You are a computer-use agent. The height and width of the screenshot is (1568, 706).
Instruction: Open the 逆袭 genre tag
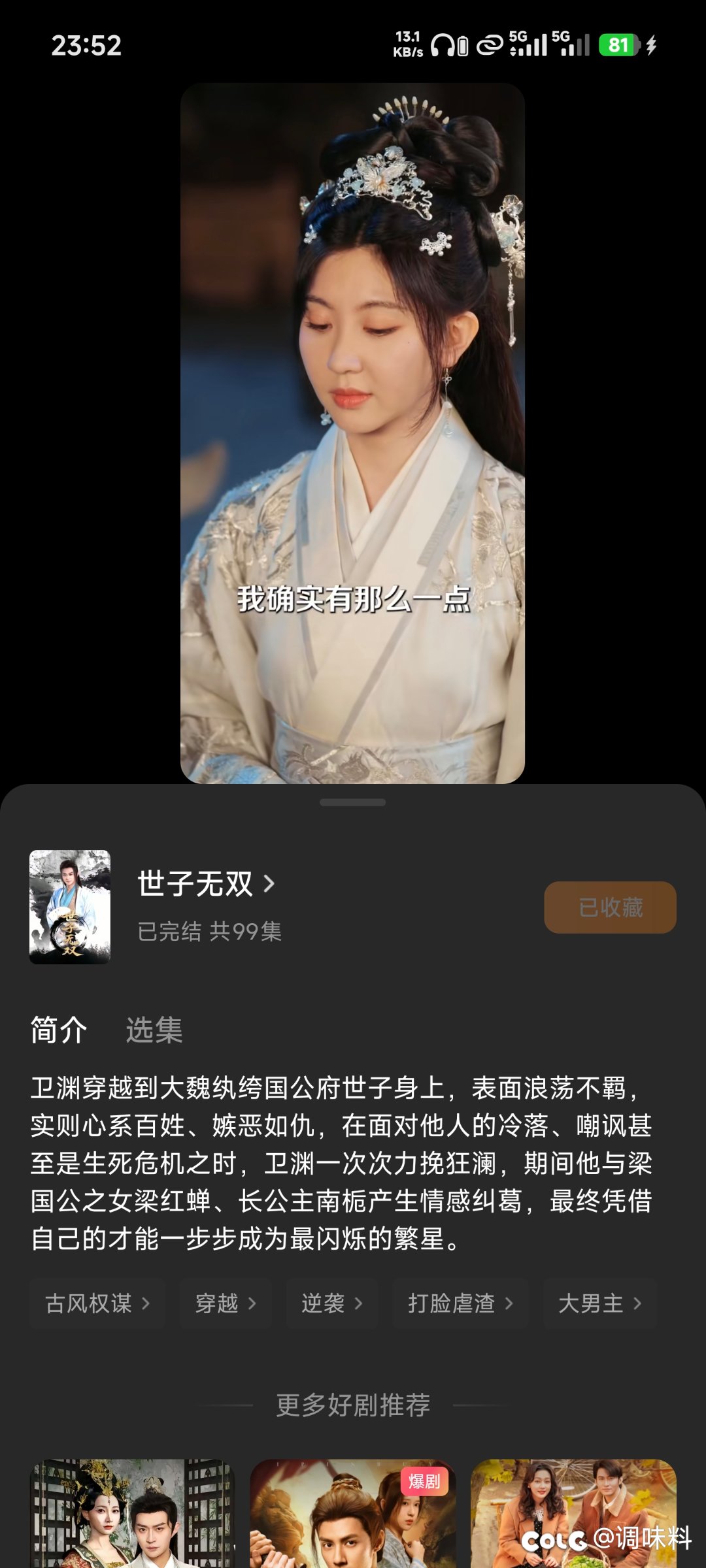point(332,1303)
